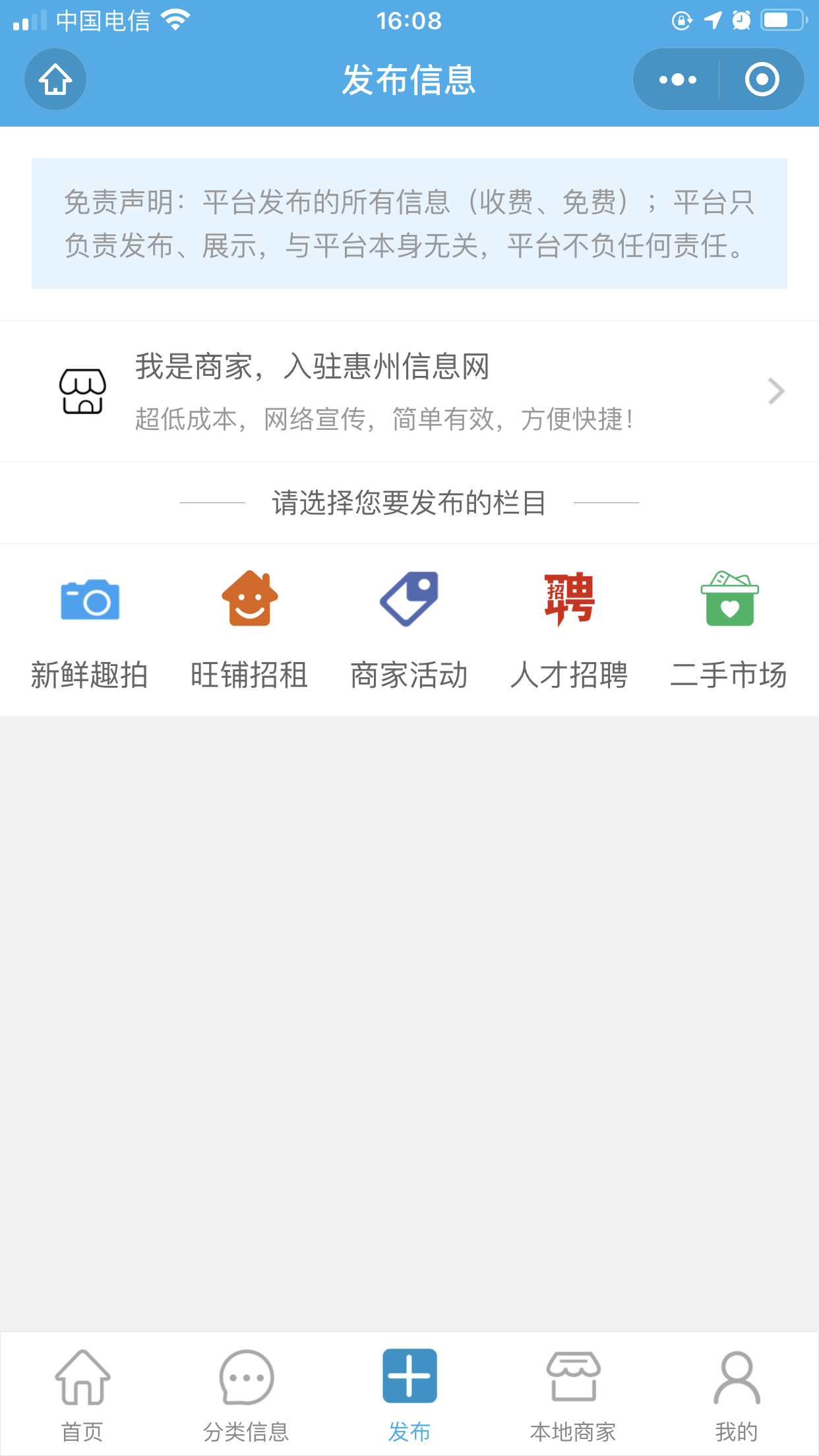Select the green 二手市场 basket icon

pyautogui.click(x=729, y=599)
